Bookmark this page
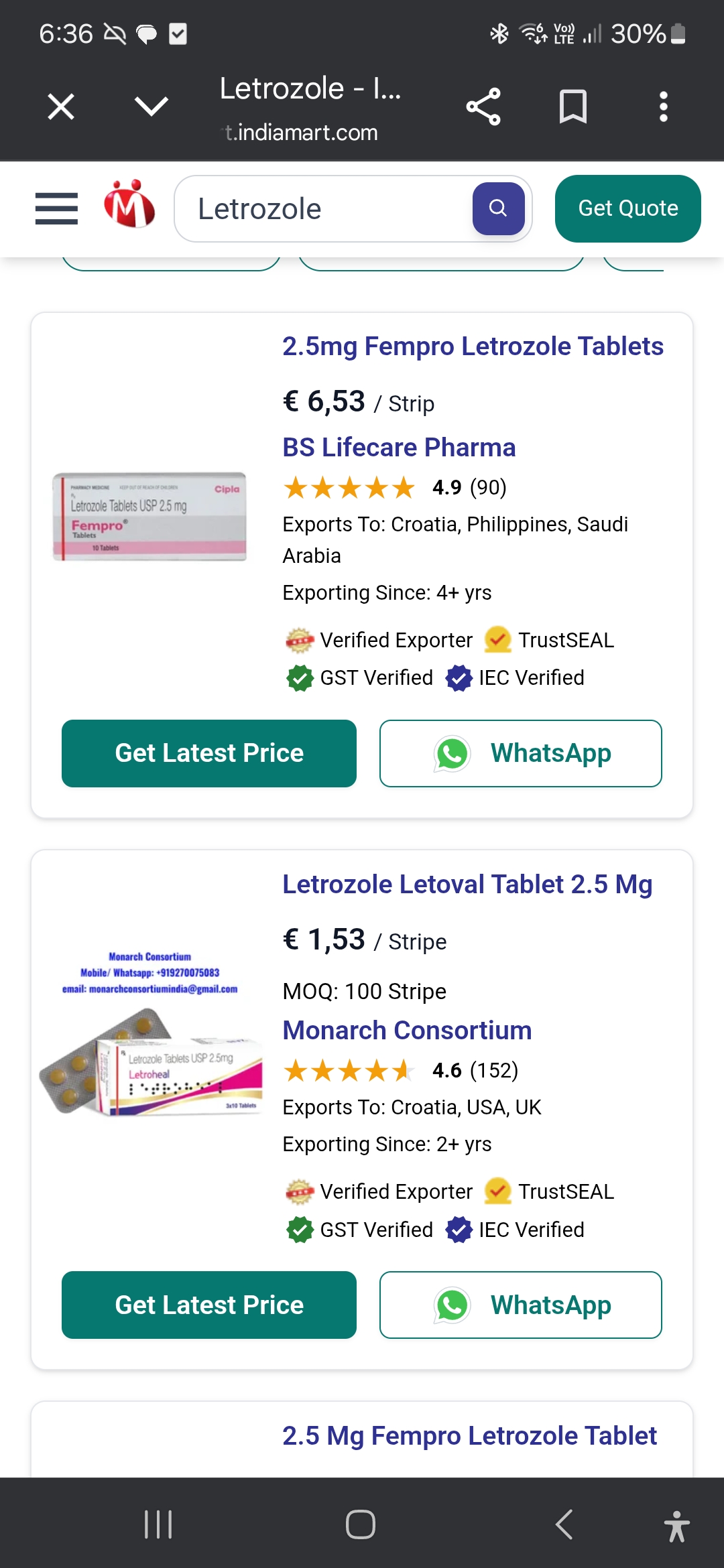Image resolution: width=724 pixels, height=1568 pixels. (573, 107)
